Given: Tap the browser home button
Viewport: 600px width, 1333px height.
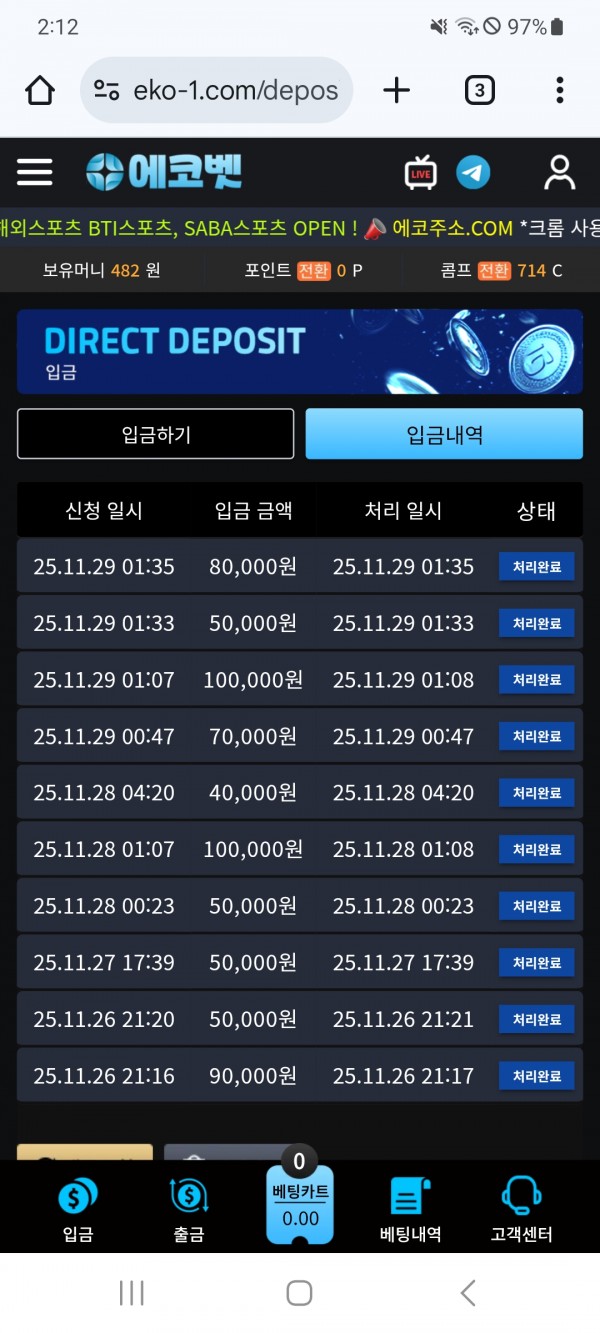Looking at the screenshot, I should pyautogui.click(x=40, y=91).
